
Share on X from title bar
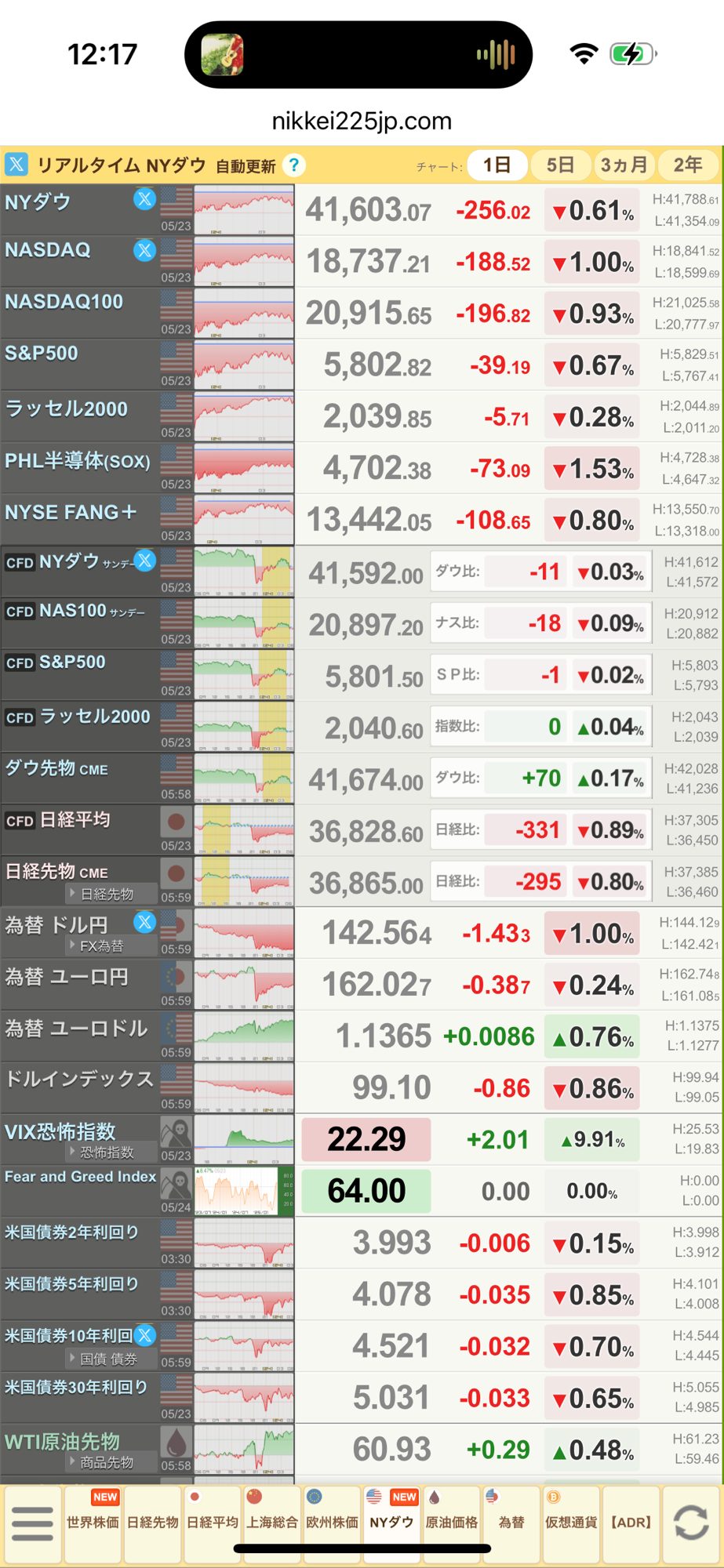tap(16, 165)
